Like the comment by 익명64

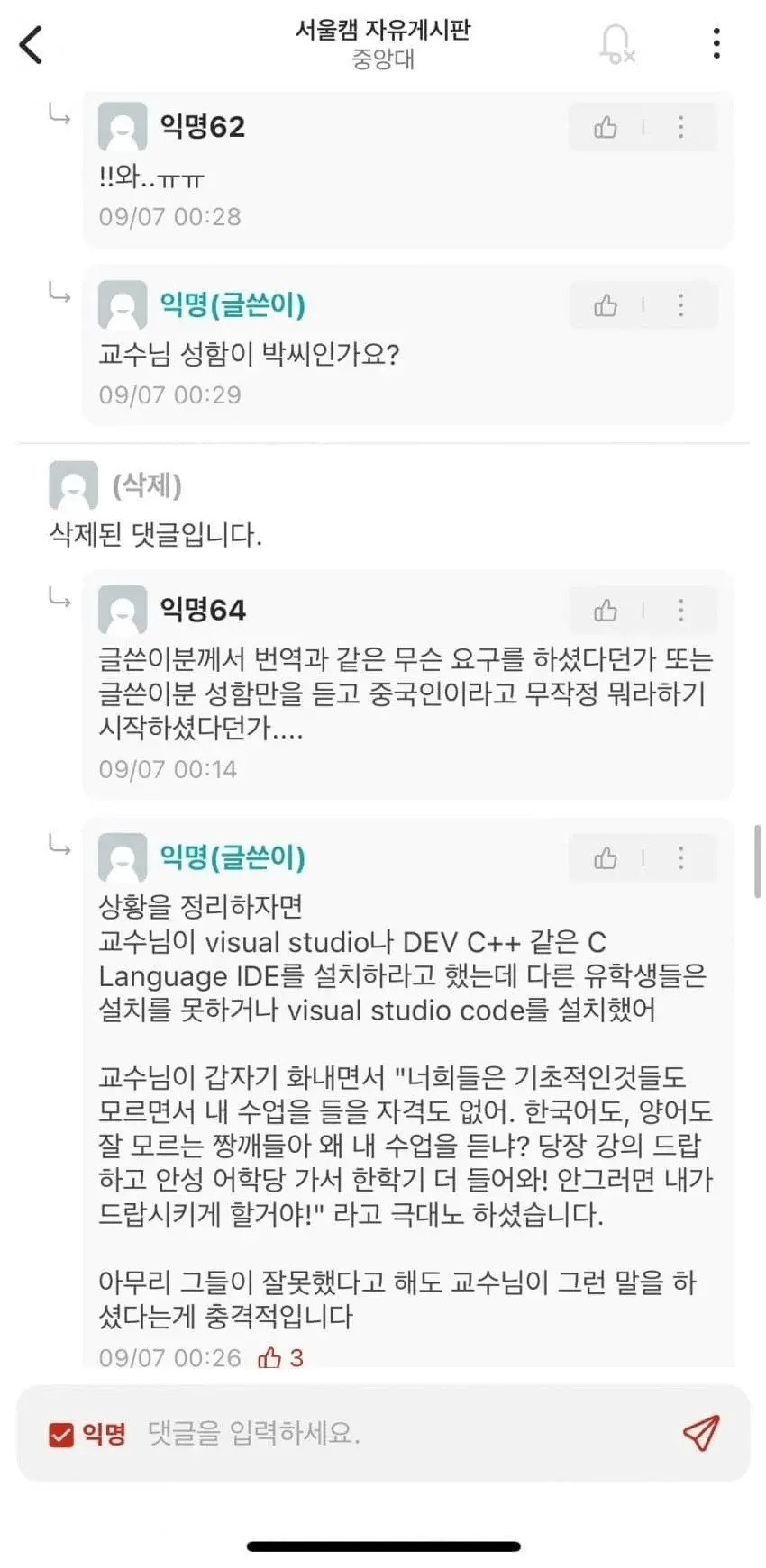pyautogui.click(x=606, y=611)
